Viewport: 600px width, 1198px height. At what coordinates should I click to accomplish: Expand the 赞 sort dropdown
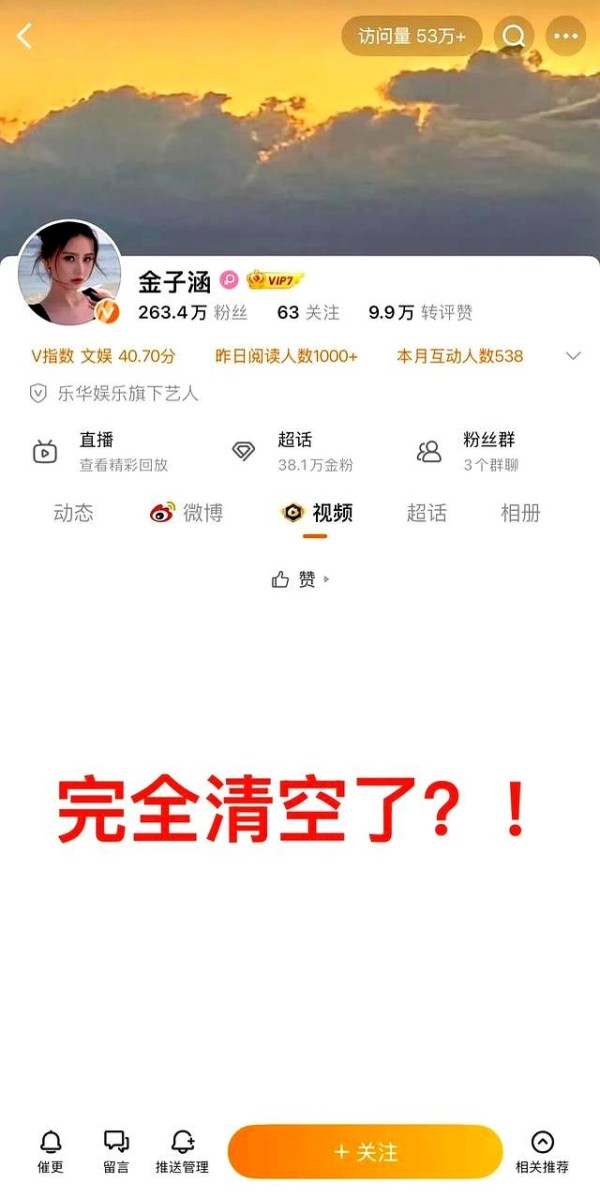tap(300, 579)
